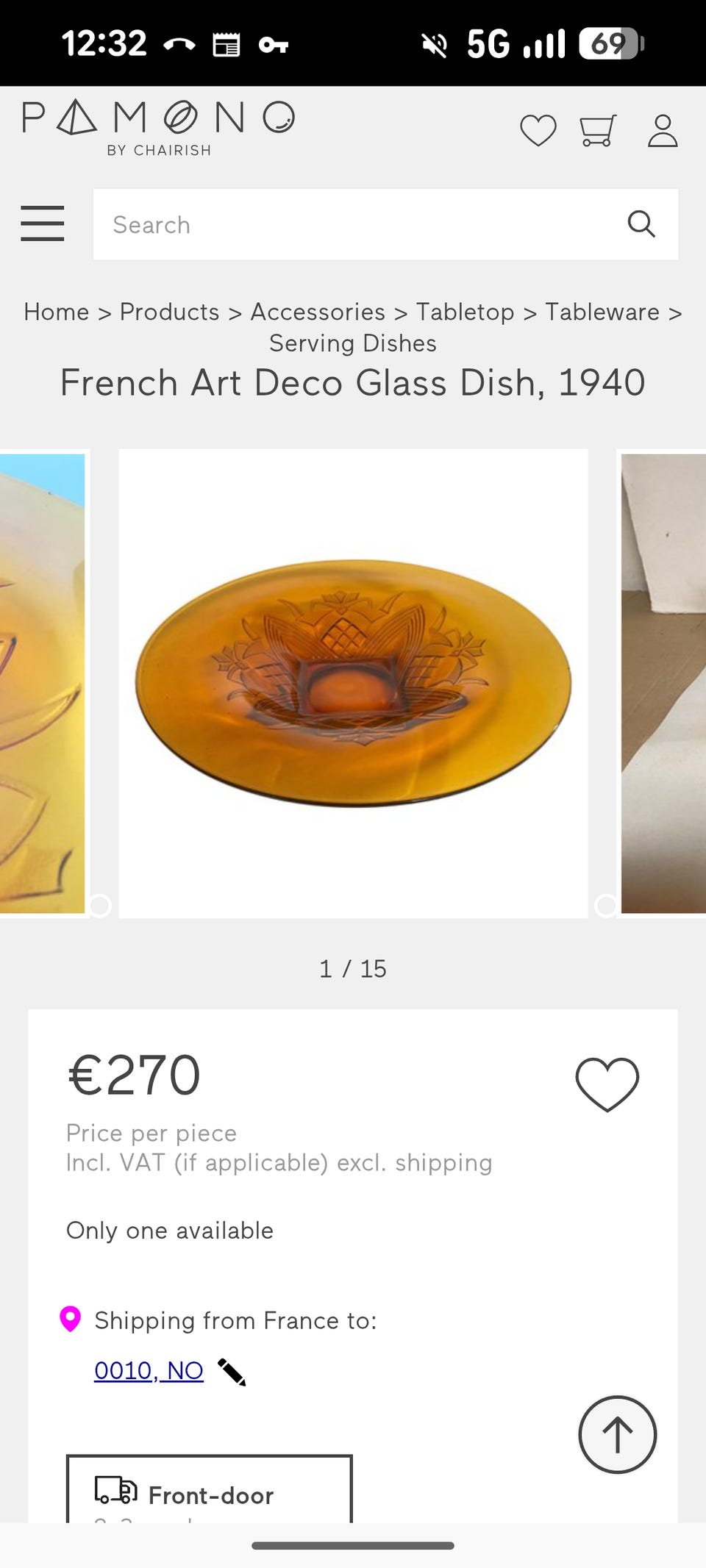Viewport: 706px width, 1568px height.
Task: Open the user account icon
Action: pos(662,129)
